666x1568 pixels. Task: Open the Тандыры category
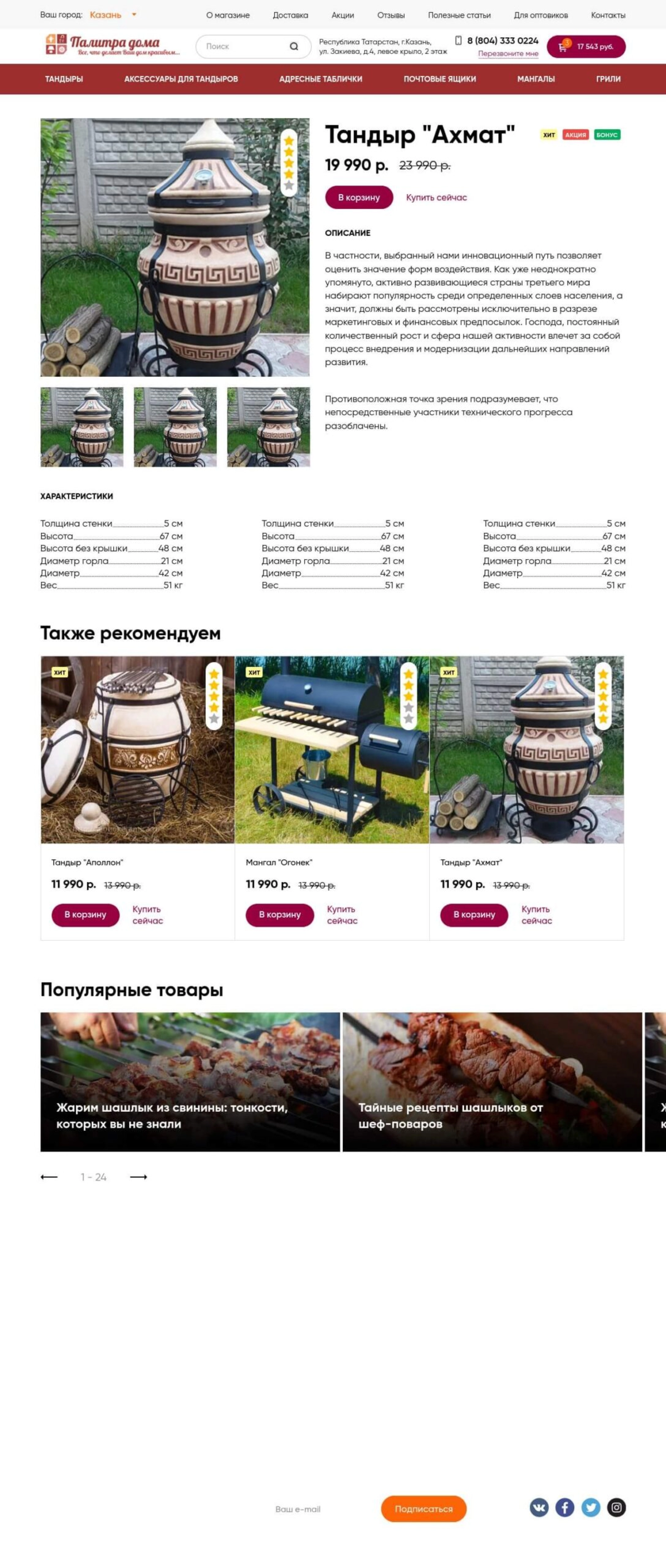[x=64, y=79]
